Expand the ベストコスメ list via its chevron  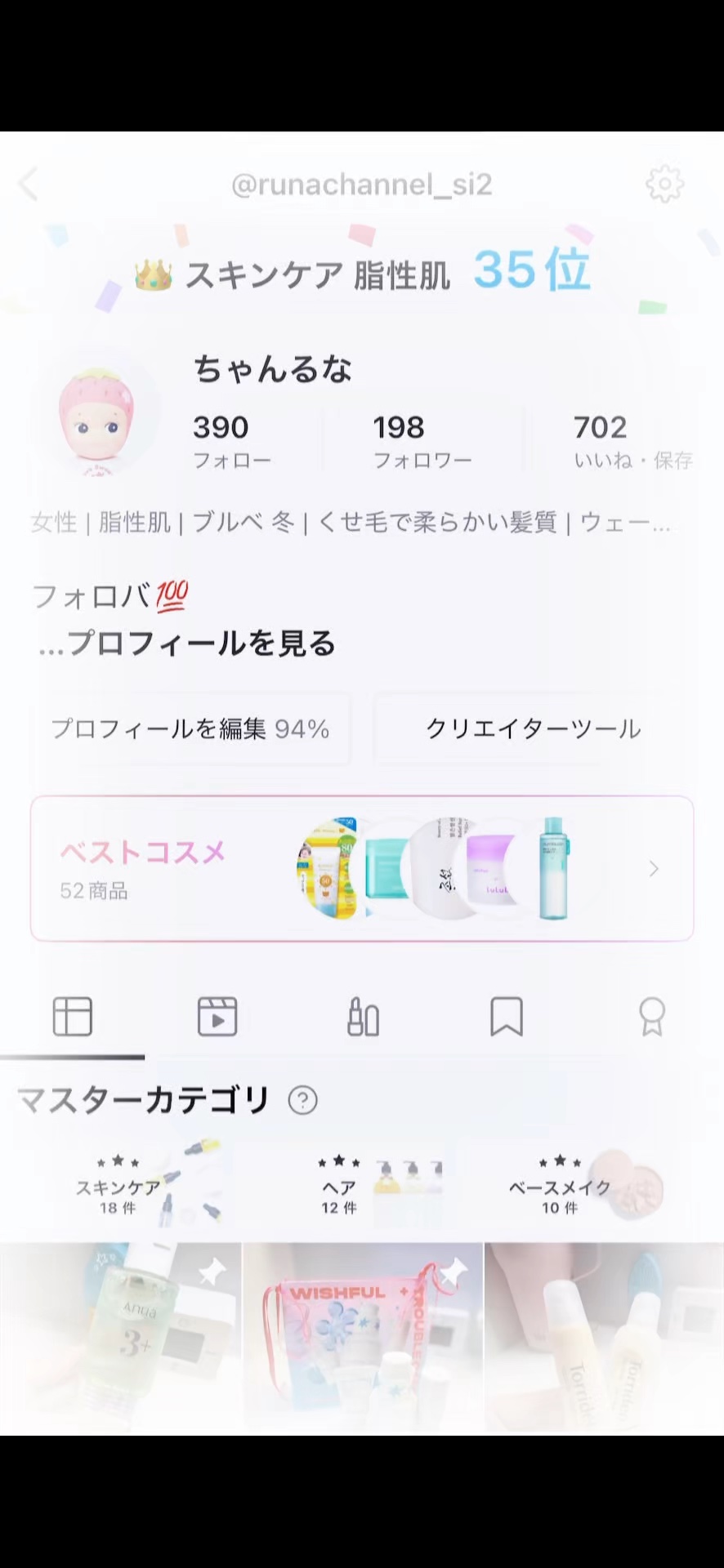tap(652, 869)
